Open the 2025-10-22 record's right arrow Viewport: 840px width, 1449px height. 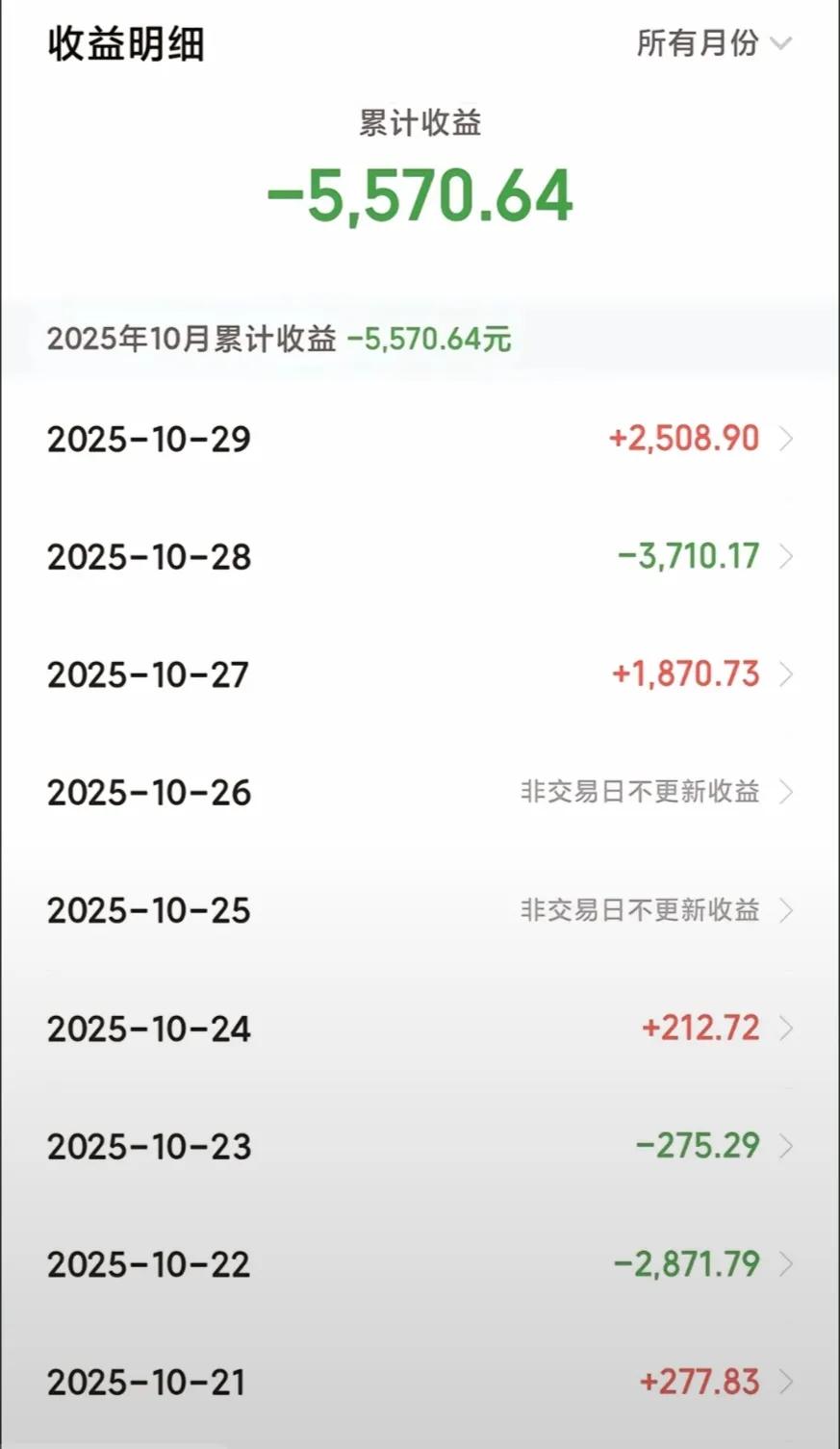[x=786, y=1263]
